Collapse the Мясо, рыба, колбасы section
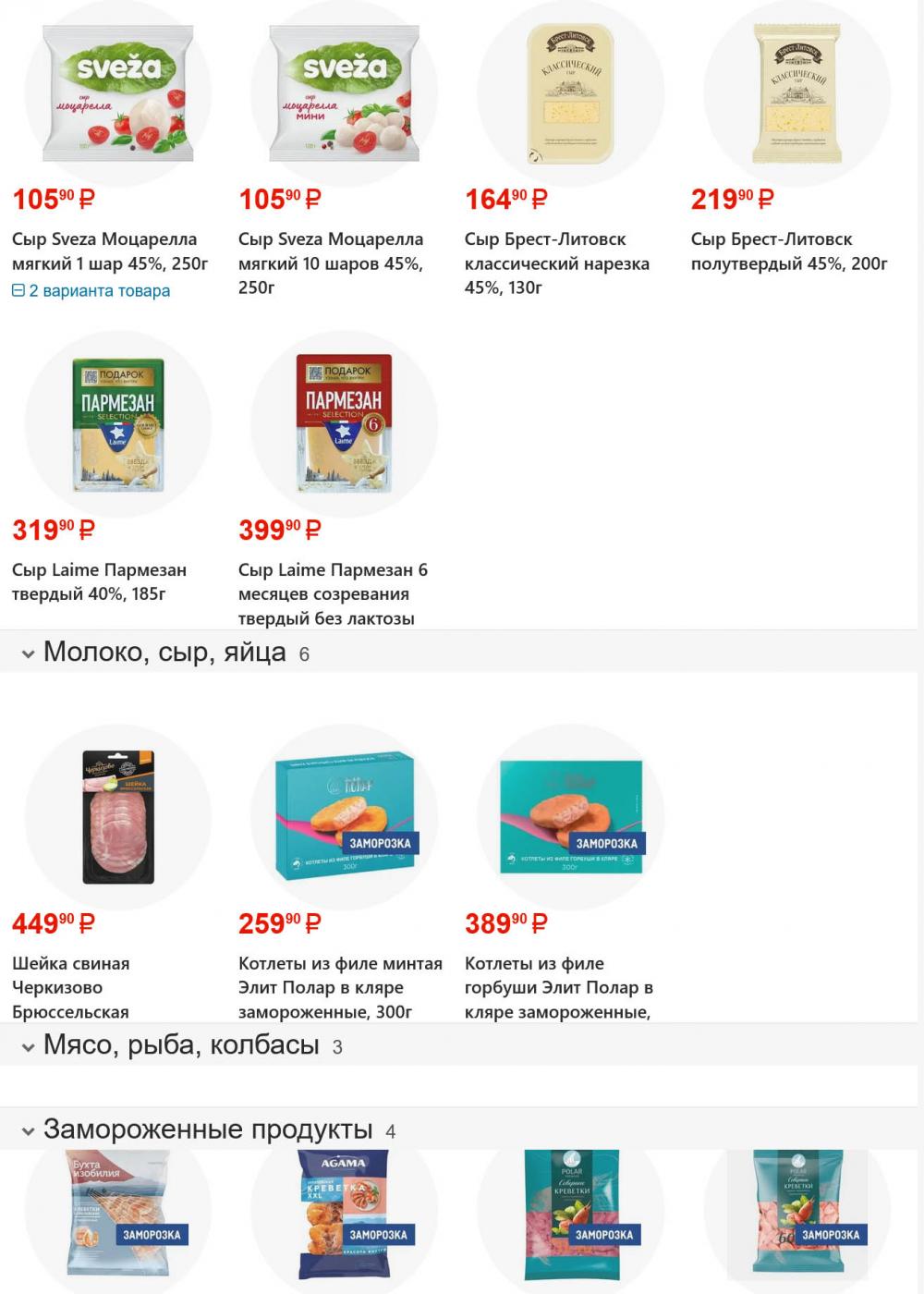This screenshot has height=1294, width=924. pos(29,1047)
